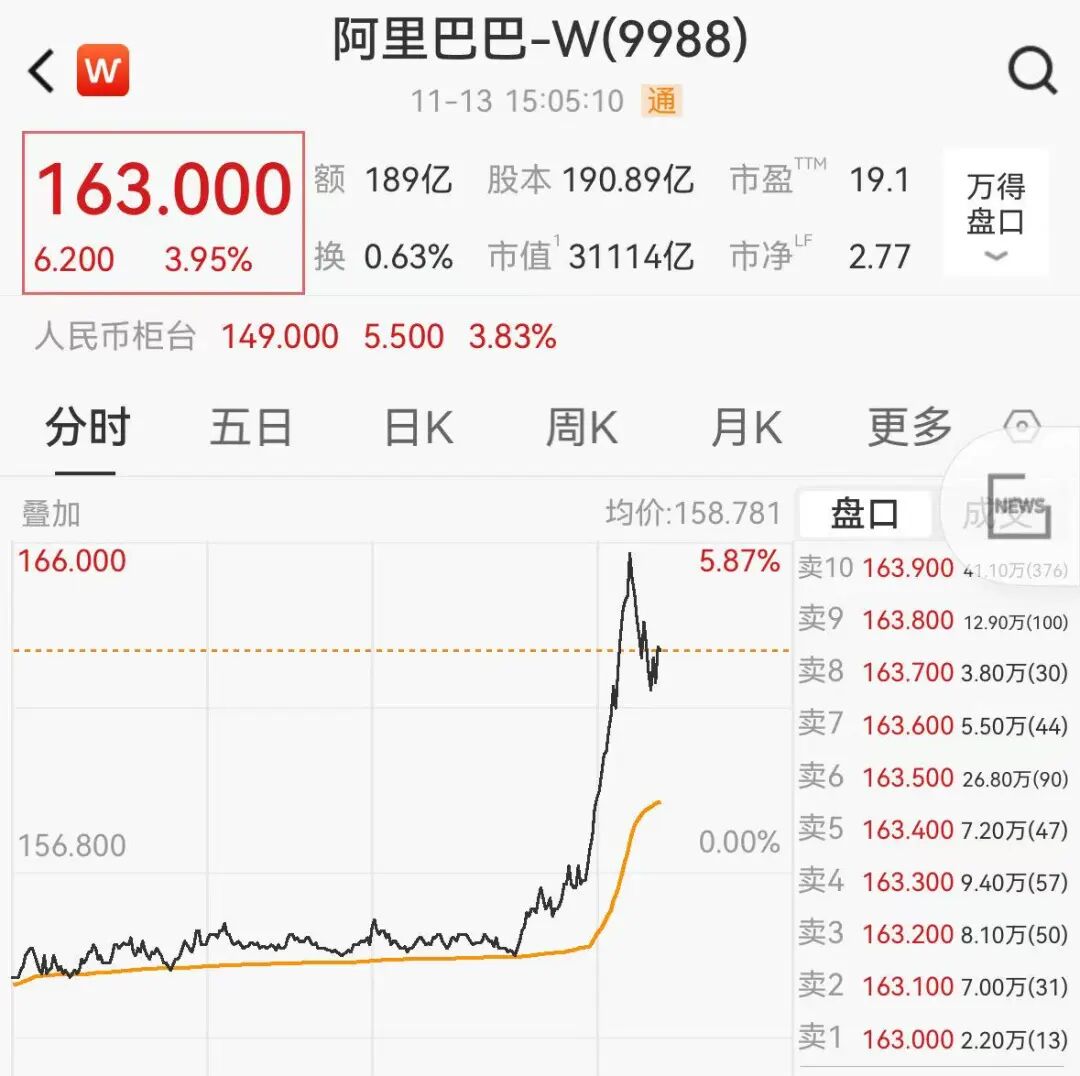
Task: Switch to the 分时 chart tab
Action: (x=87, y=428)
